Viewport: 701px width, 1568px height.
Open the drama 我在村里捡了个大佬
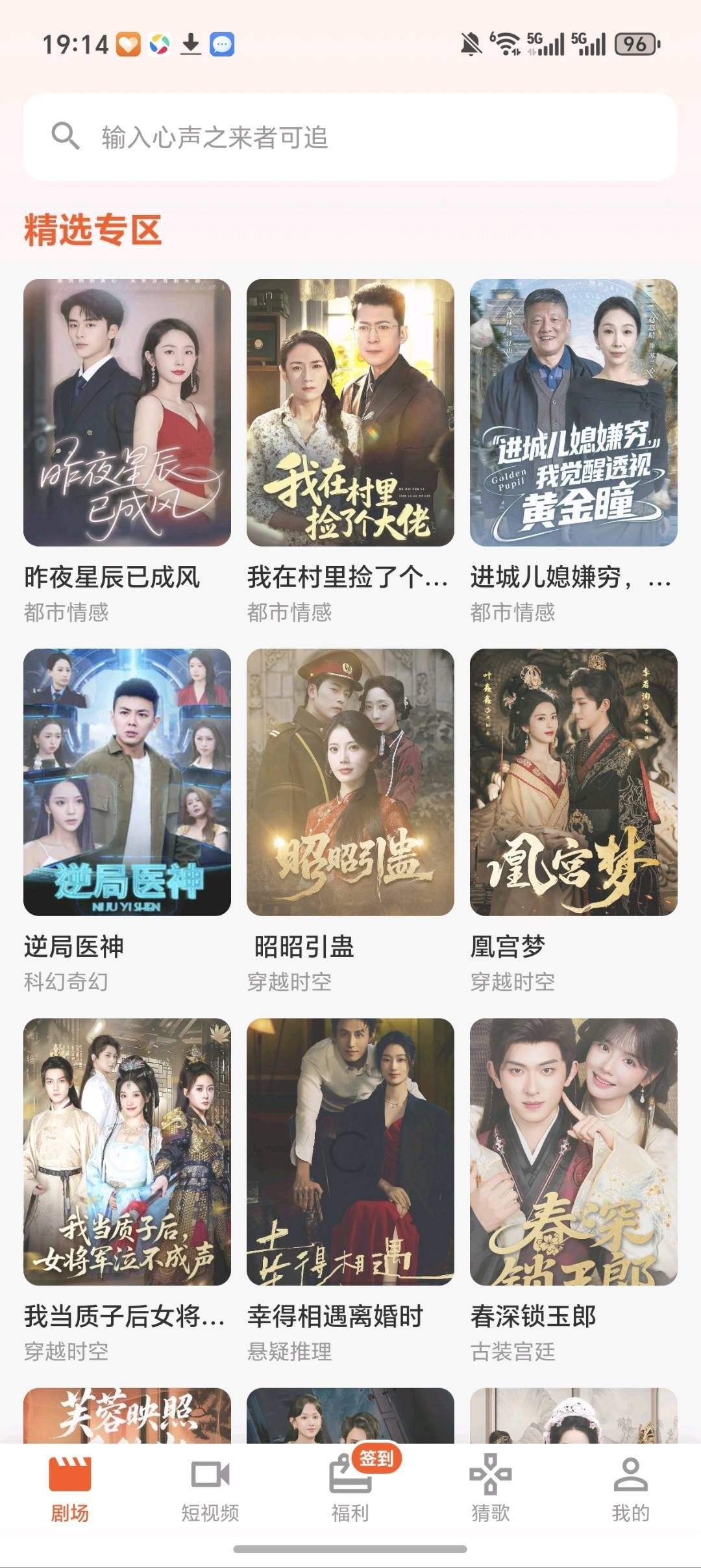(350, 413)
